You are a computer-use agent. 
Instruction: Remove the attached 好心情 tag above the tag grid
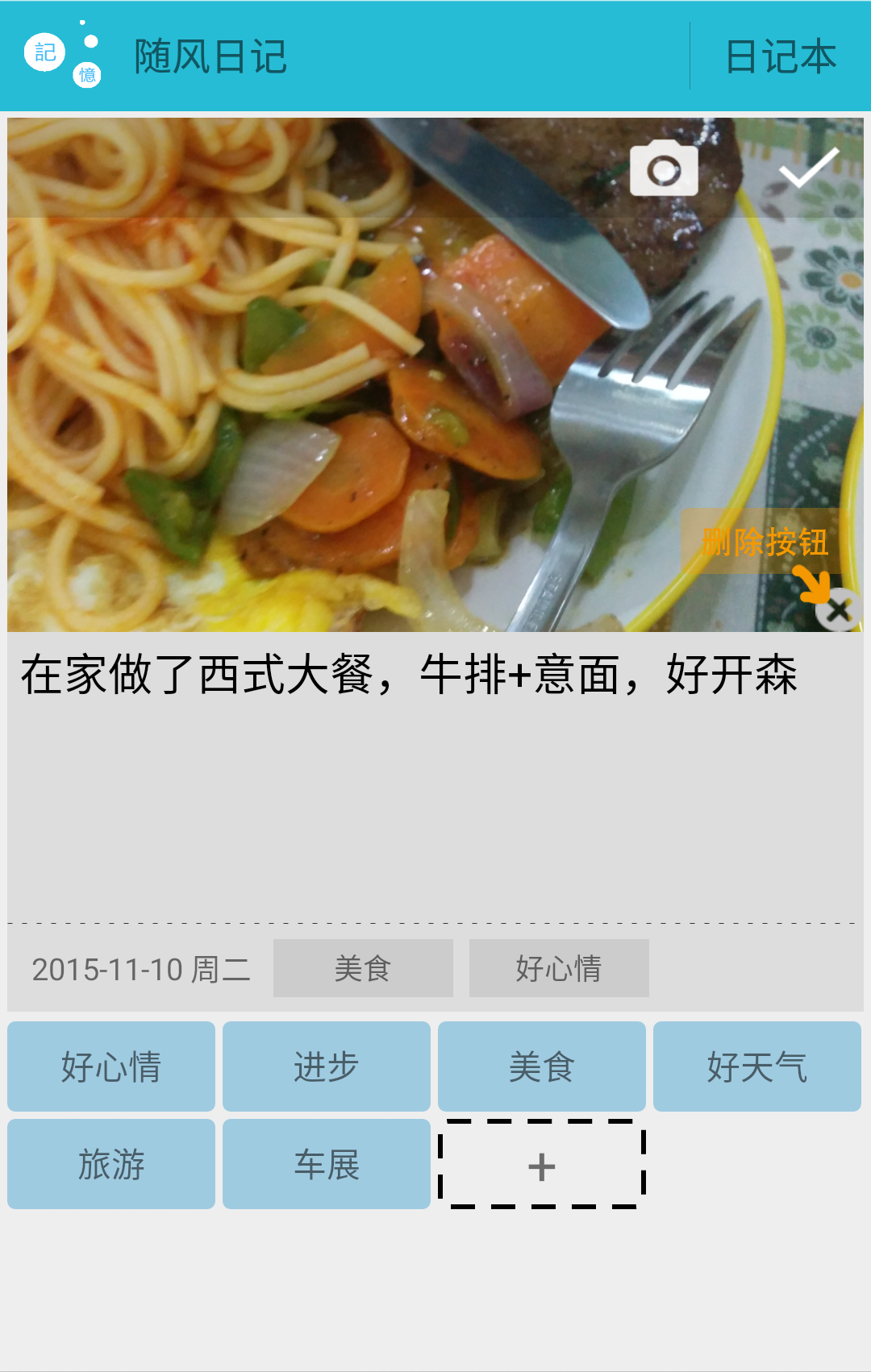[559, 967]
